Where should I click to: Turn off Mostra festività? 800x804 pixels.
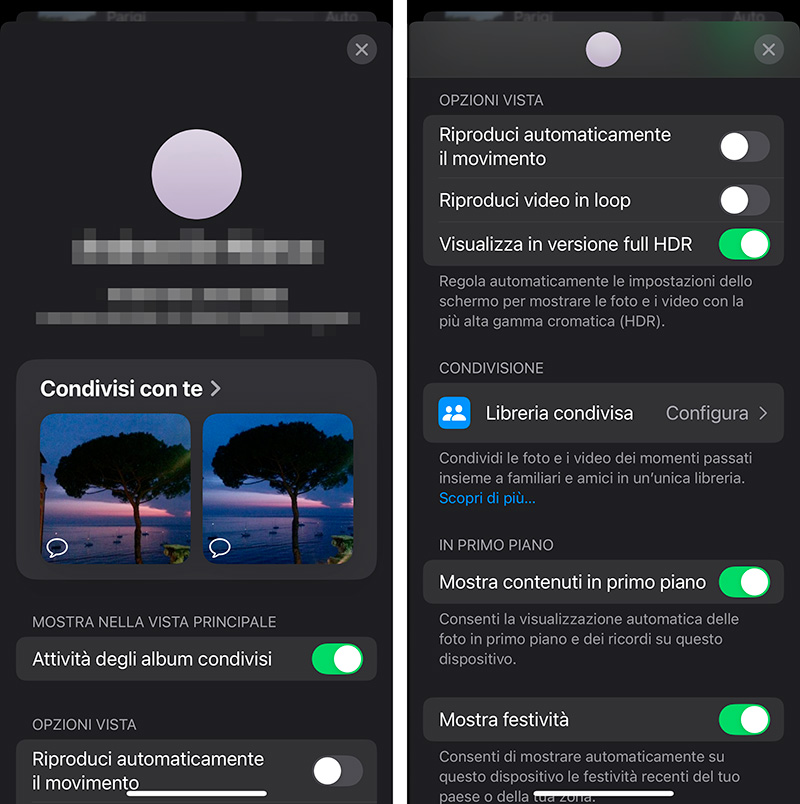pyautogui.click(x=744, y=719)
